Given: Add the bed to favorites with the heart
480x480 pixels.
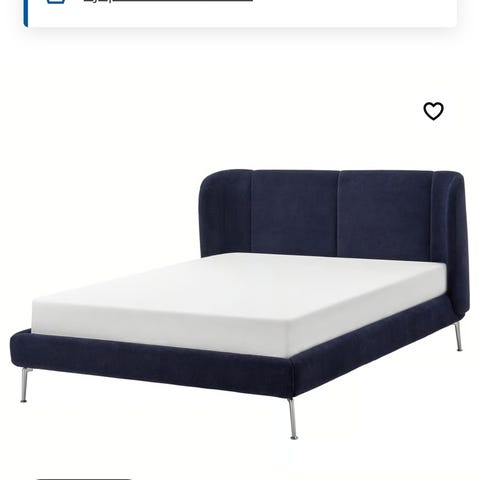Looking at the screenshot, I should [x=433, y=111].
